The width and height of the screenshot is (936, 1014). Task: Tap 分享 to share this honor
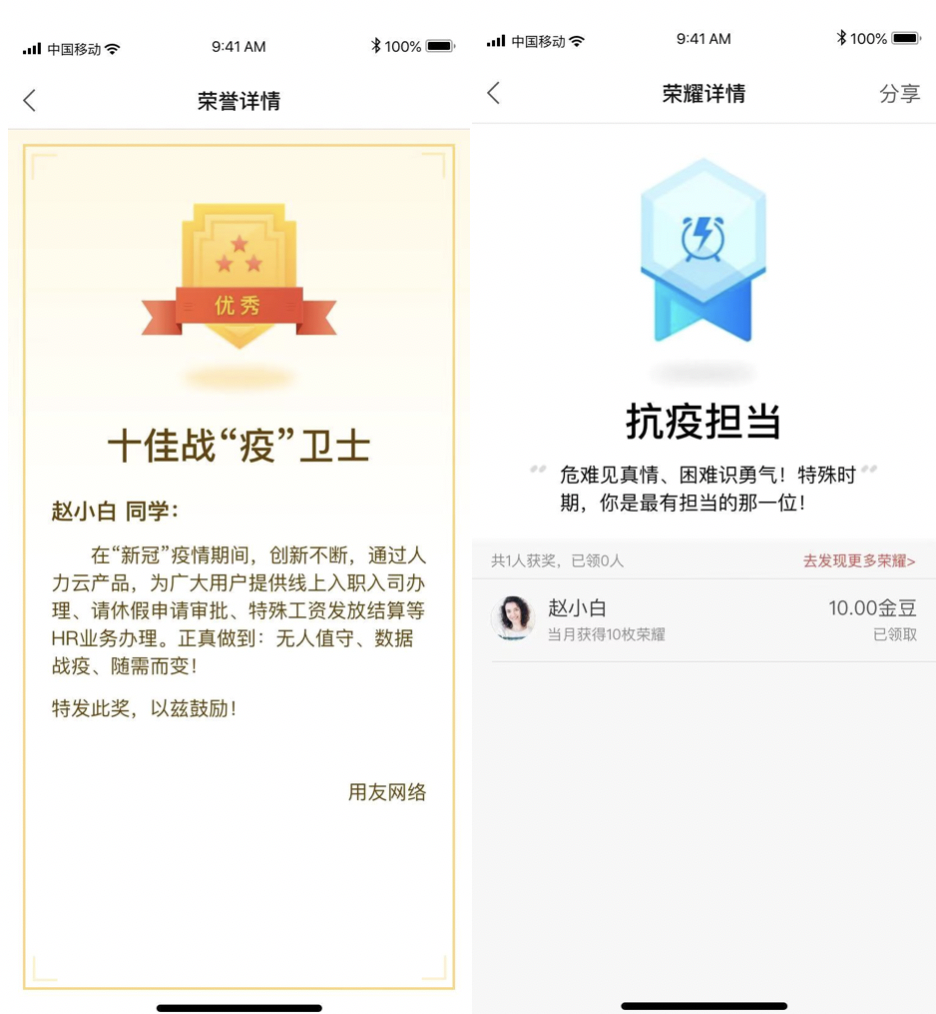coord(898,94)
